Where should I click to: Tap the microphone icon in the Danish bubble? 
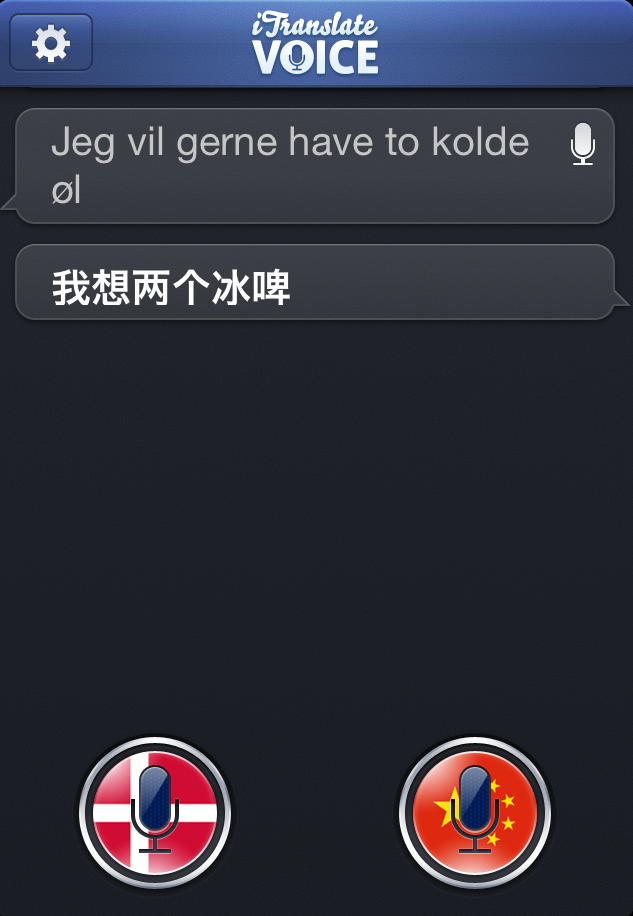click(582, 145)
